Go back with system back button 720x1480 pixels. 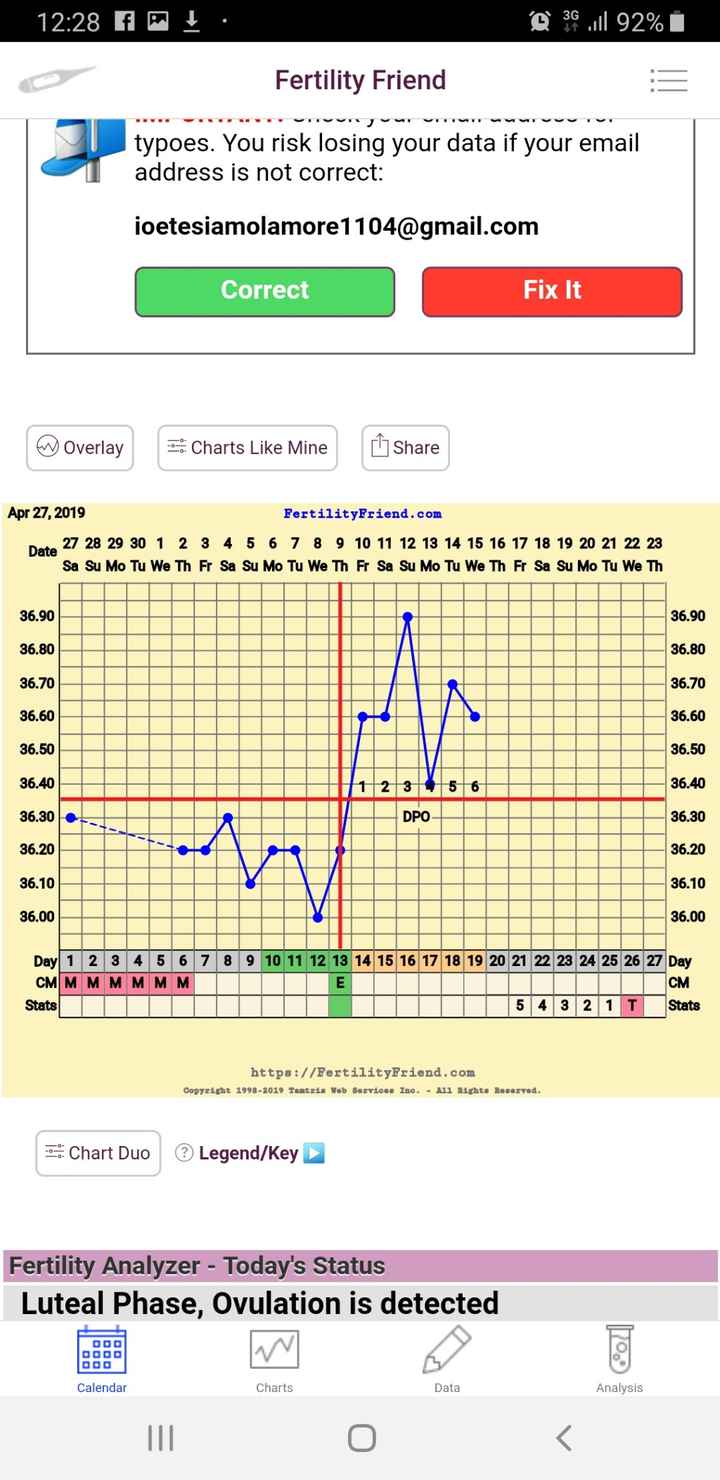pyautogui.click(x=563, y=1438)
